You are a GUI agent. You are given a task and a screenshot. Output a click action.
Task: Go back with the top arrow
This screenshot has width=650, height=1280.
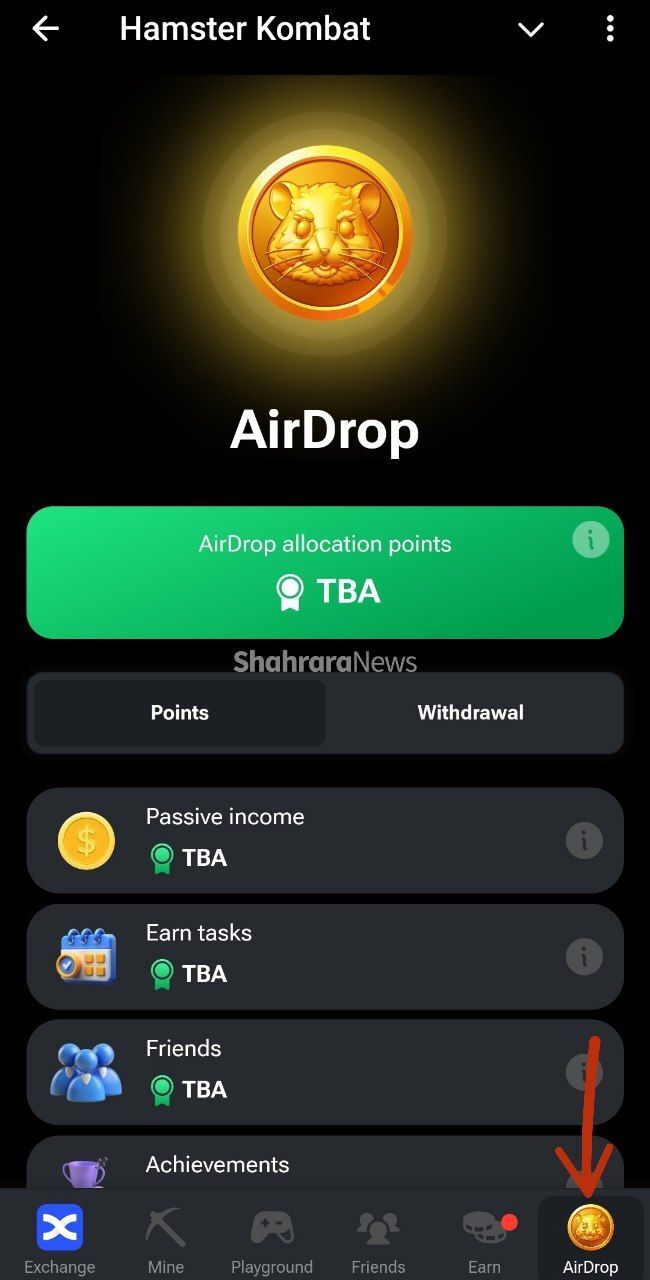pos(46,29)
